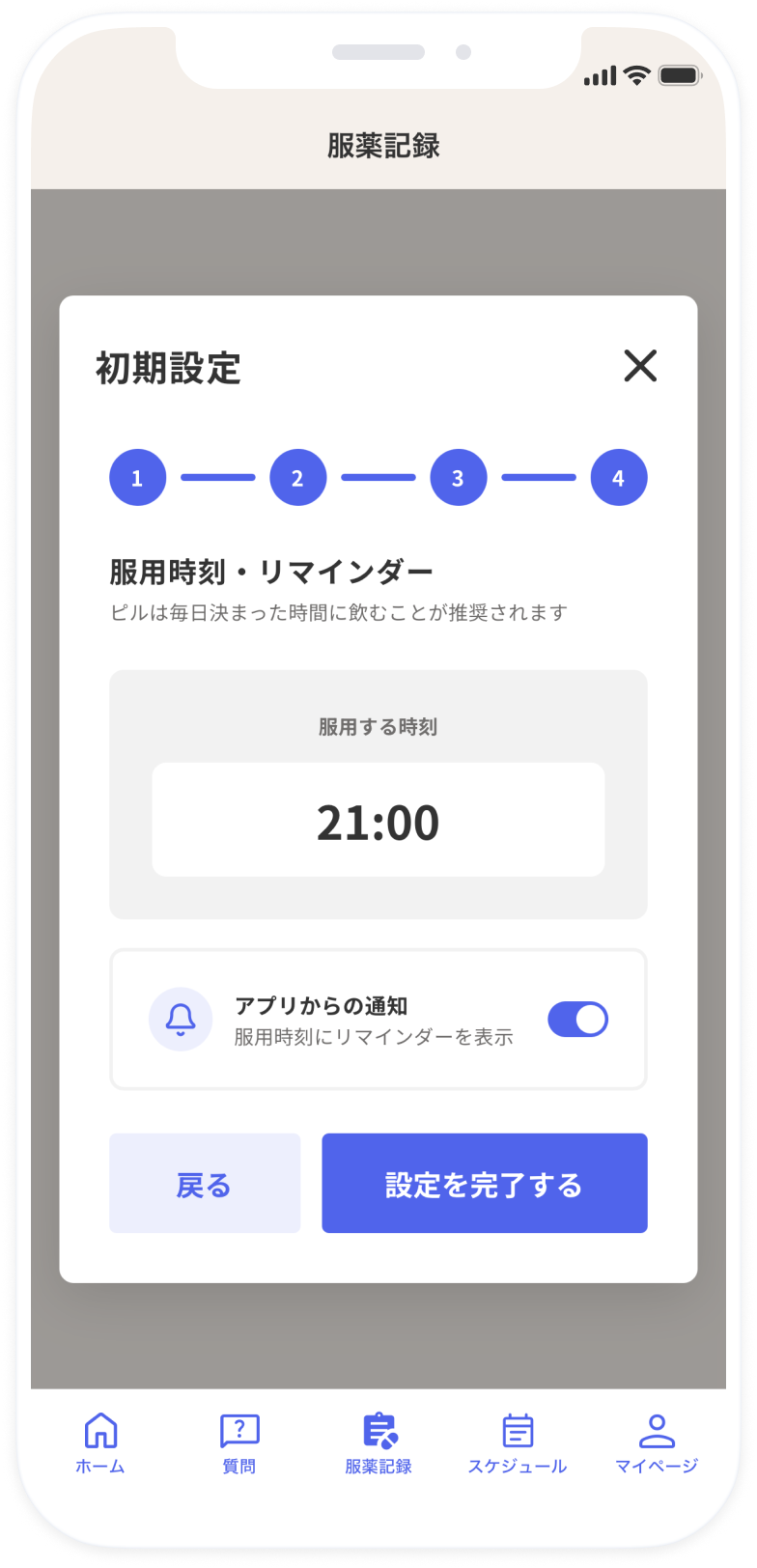Open the 服薬記録 tab
757x1568 pixels.
(378, 1443)
